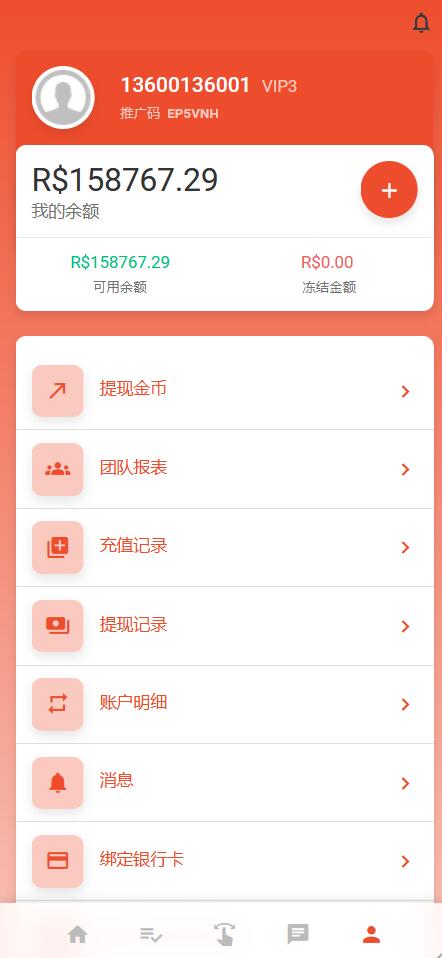Select the profile person tab
Screen dimensions: 442x958
371,934
